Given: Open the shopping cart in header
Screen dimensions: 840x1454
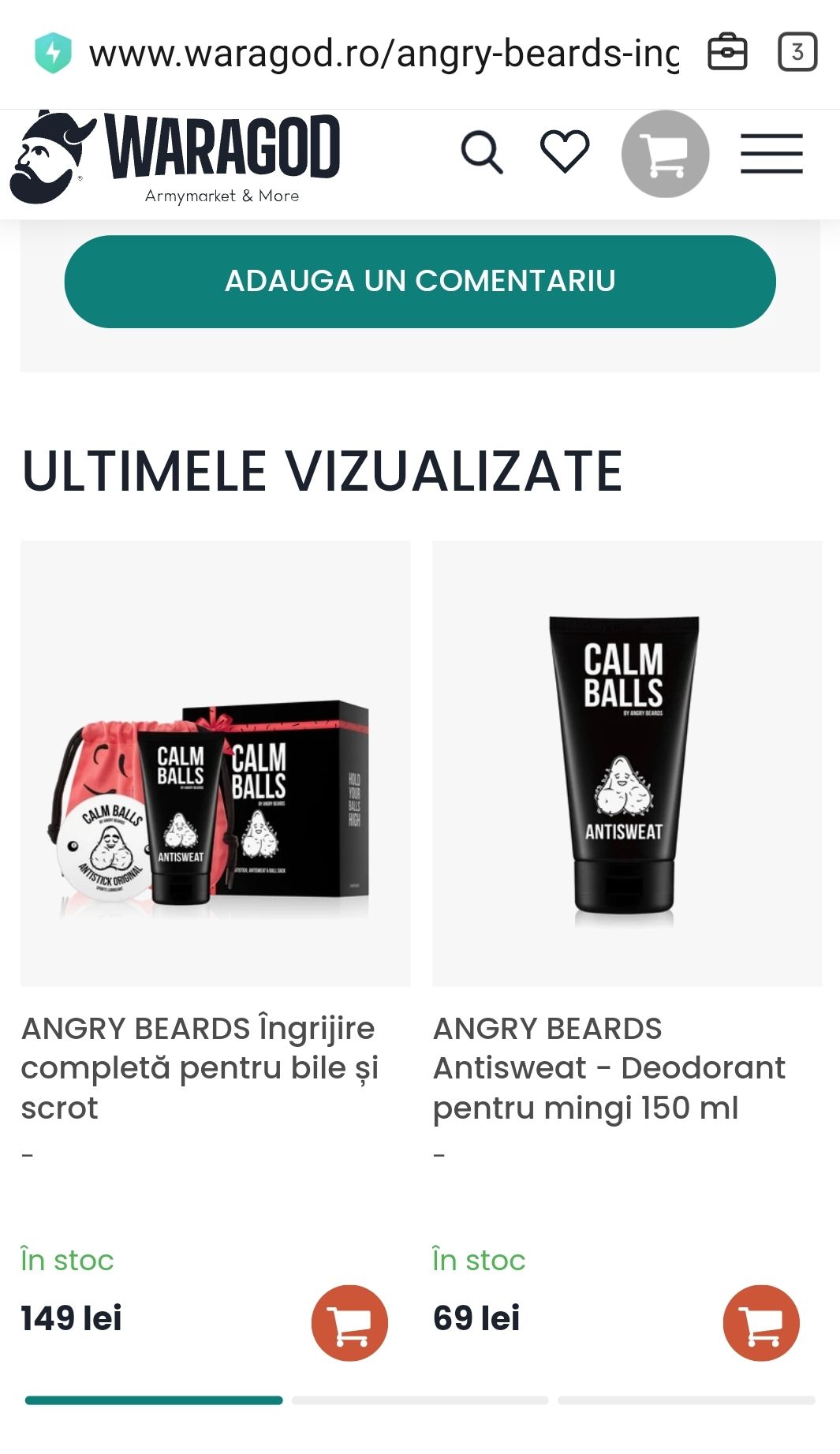Looking at the screenshot, I should coord(665,154).
